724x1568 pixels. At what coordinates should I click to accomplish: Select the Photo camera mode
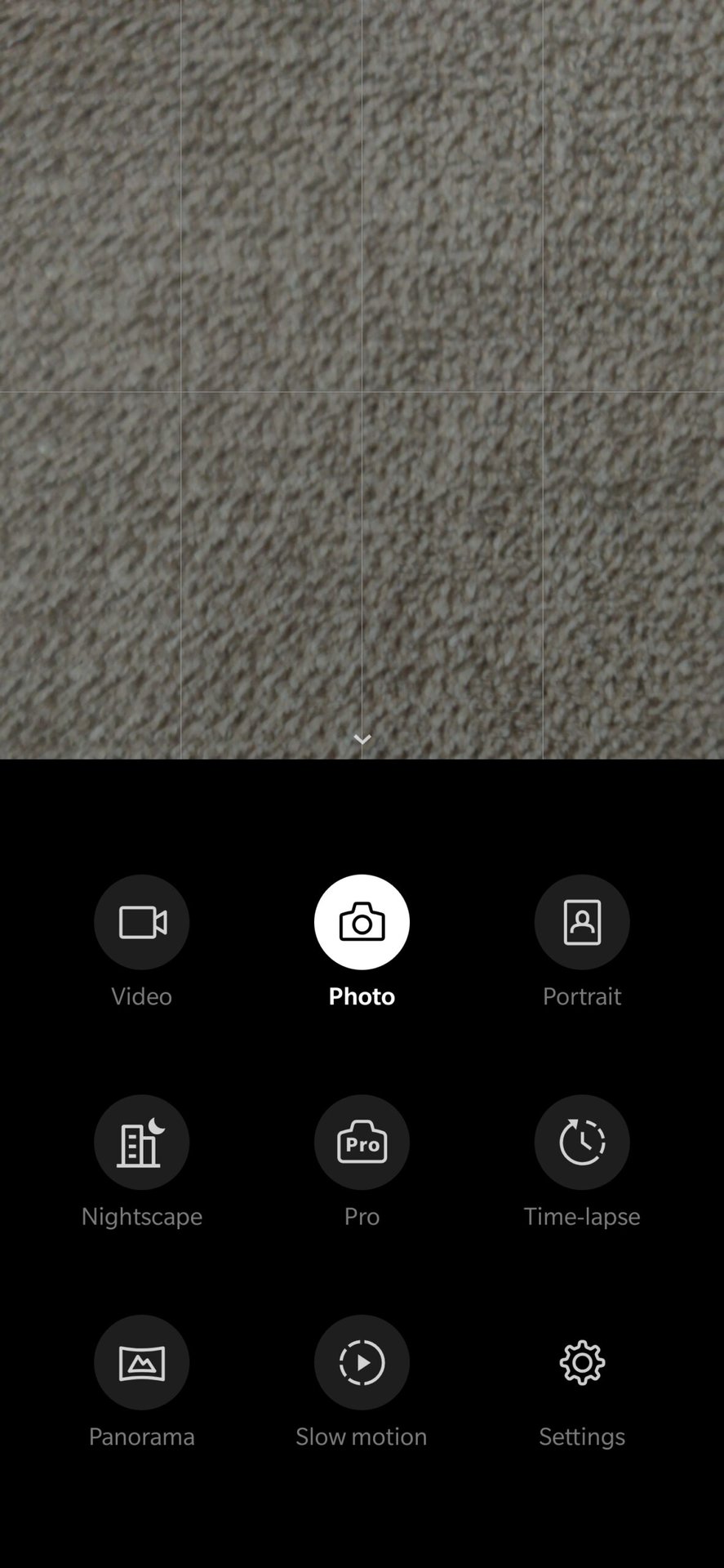(x=362, y=922)
